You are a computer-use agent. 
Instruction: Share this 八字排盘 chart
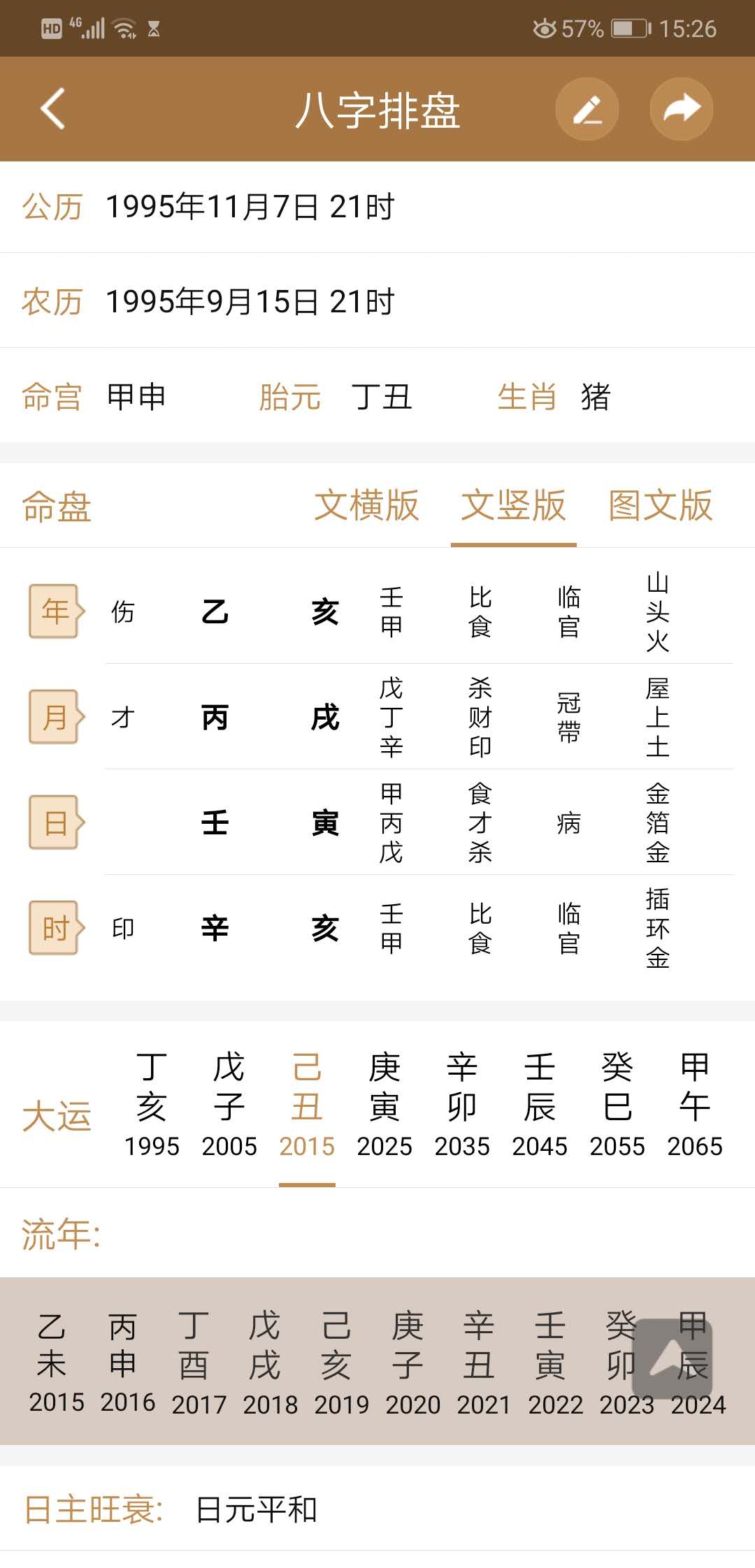(x=682, y=109)
